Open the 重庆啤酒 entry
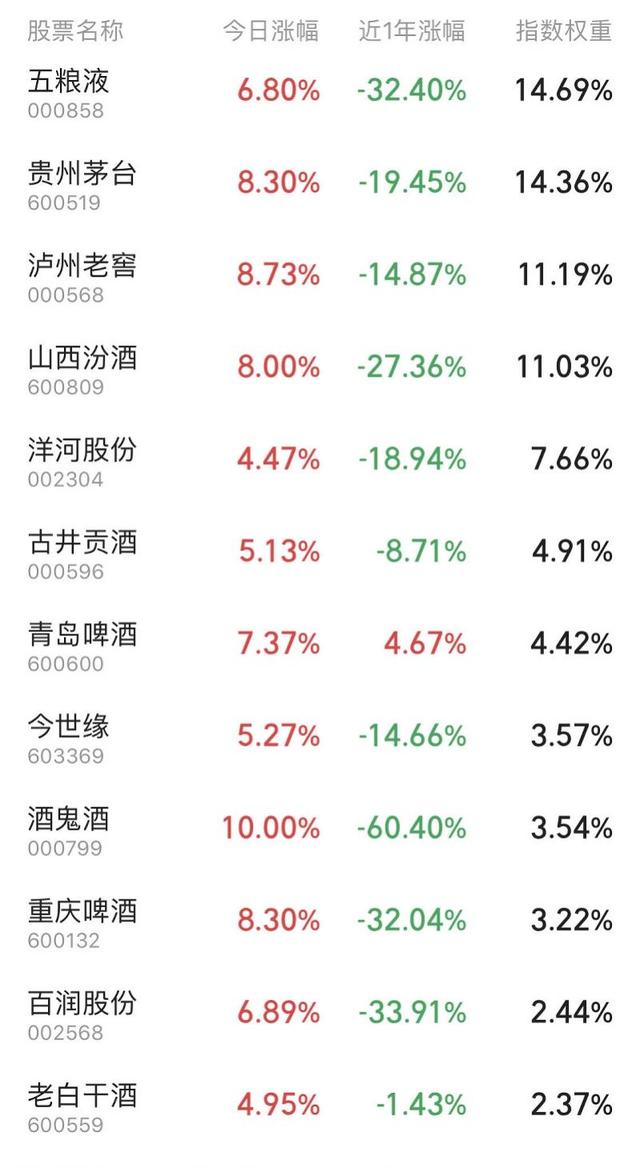640x1168 pixels. pos(320,924)
